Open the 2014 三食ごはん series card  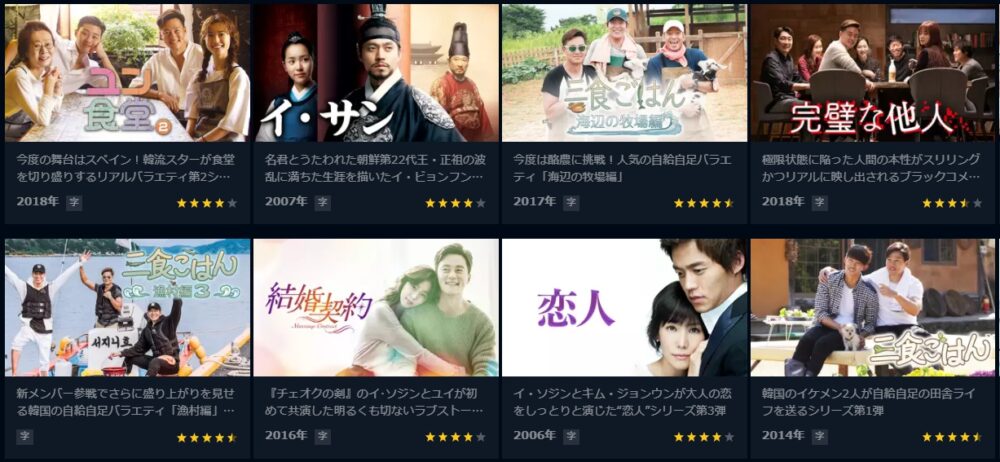click(x=873, y=307)
